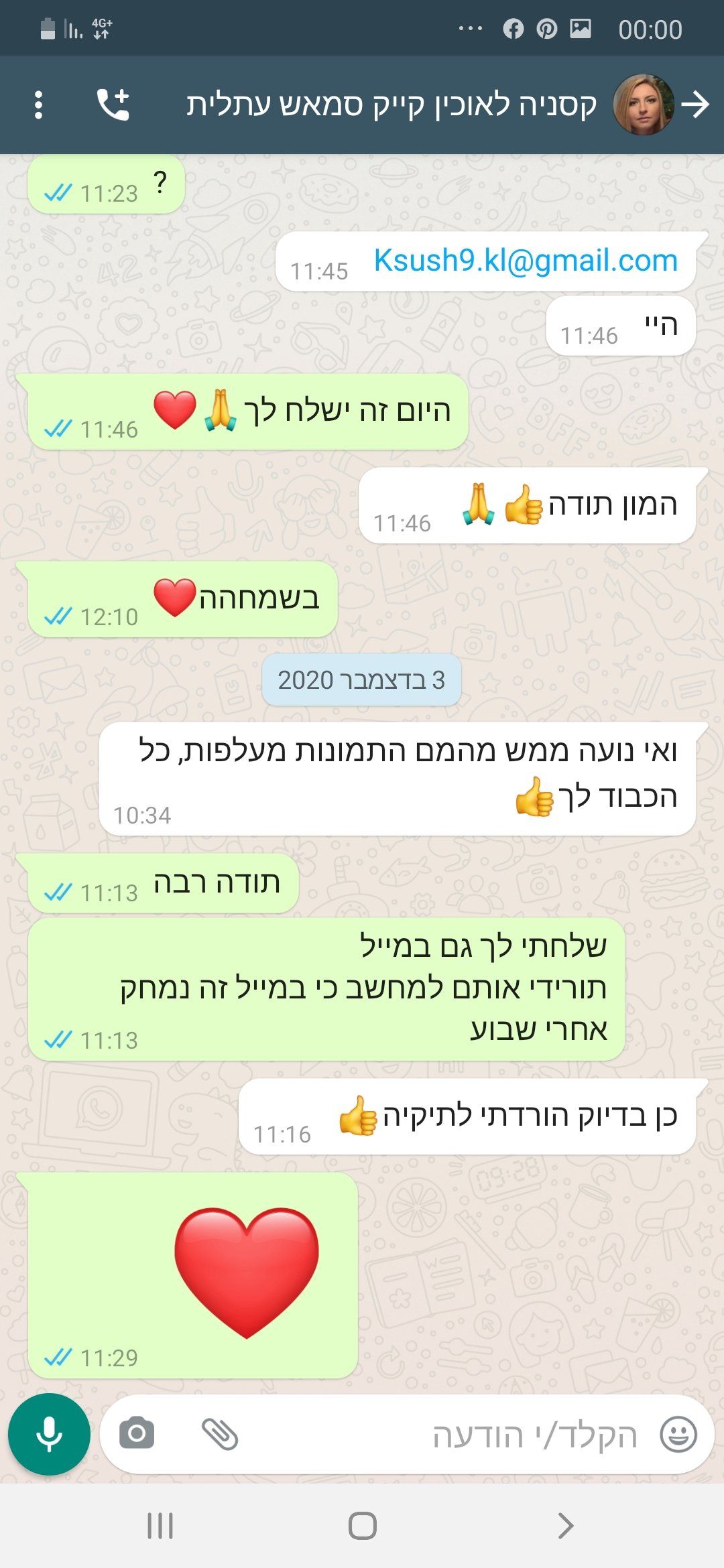Screen dimensions: 724x1568
Task: Open the Ksush9.kl@gmail.com email link
Action: pos(526,261)
